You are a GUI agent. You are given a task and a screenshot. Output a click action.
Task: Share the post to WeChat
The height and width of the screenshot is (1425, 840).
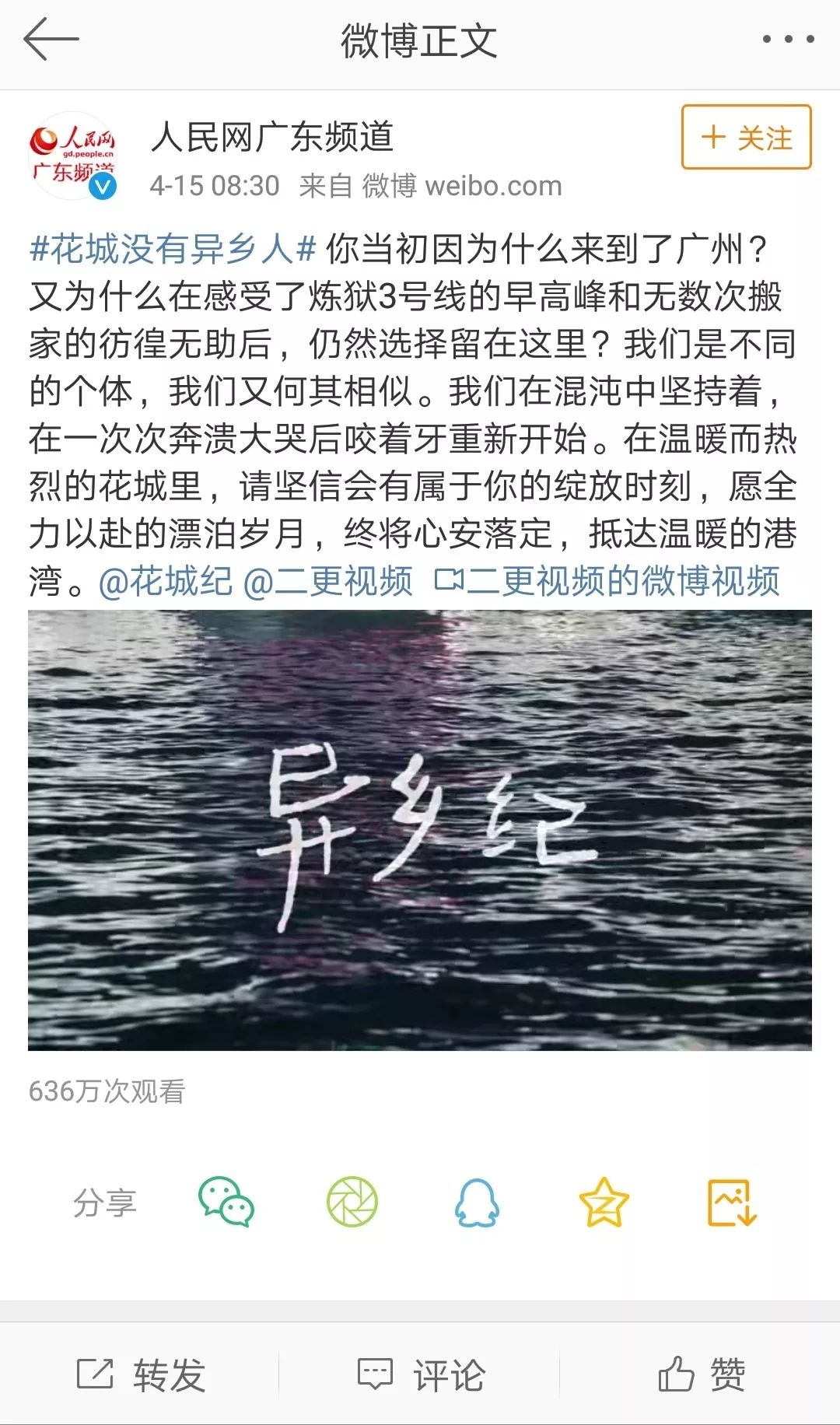(x=226, y=1202)
